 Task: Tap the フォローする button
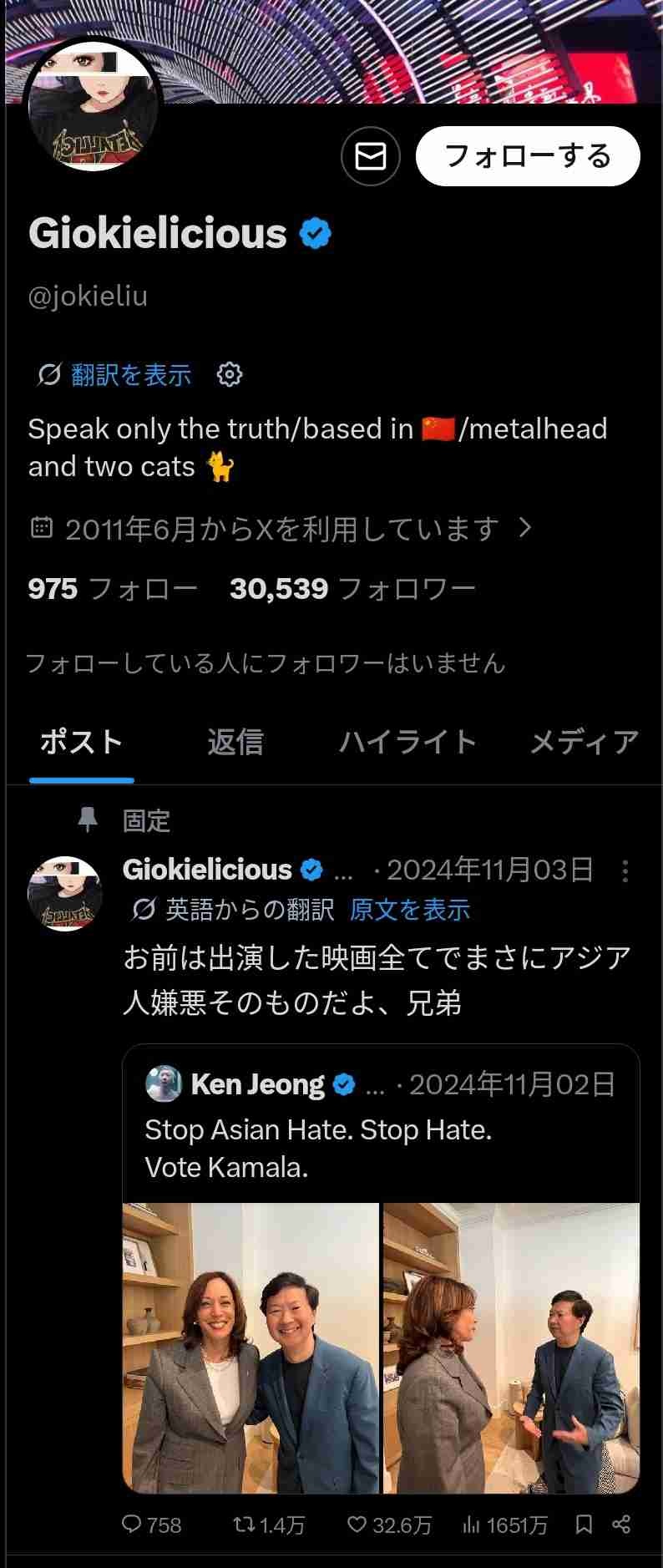pos(528,156)
